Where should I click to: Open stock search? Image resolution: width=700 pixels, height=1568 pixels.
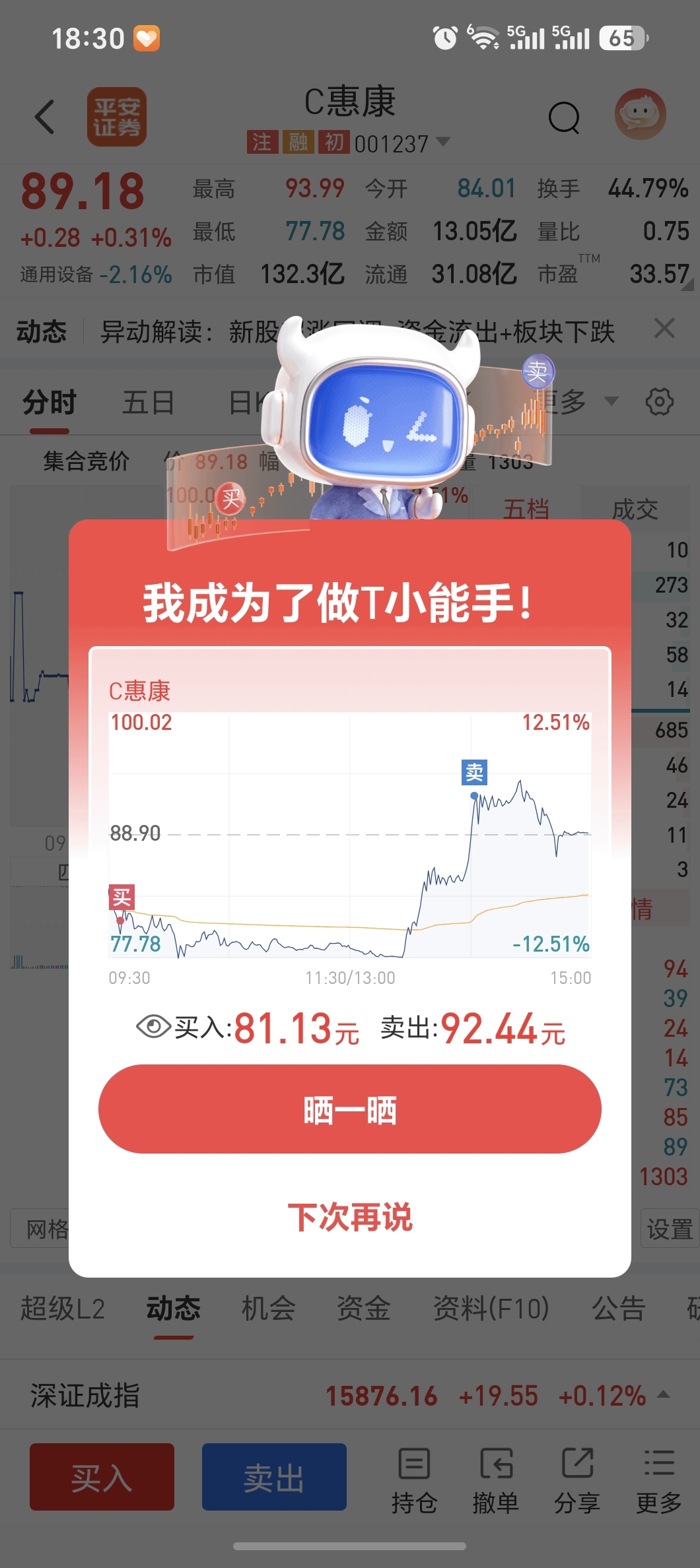click(564, 117)
